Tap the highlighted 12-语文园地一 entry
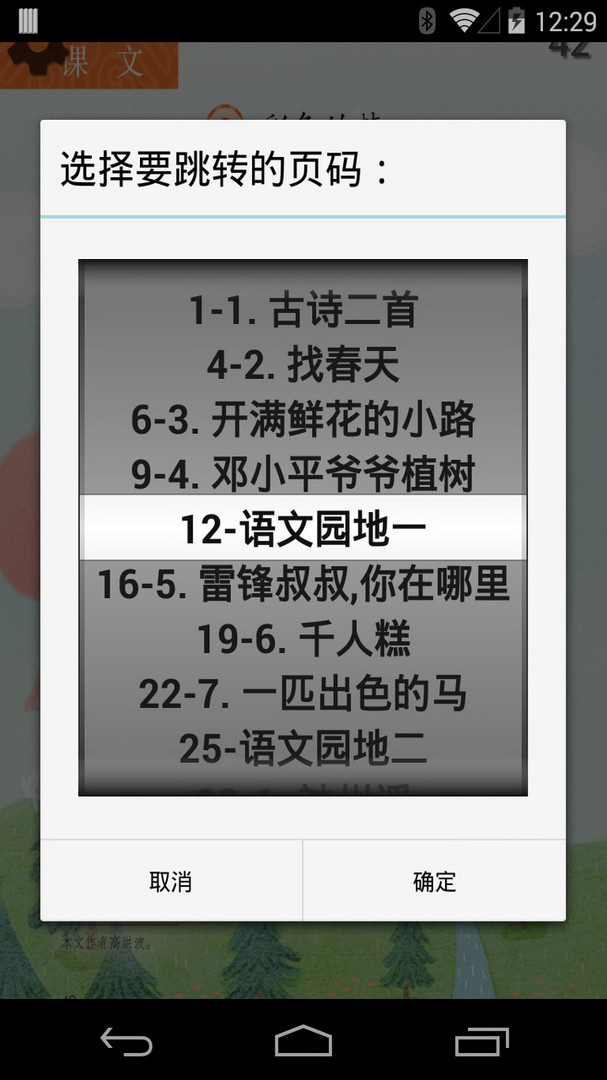The height and width of the screenshot is (1080, 607). point(303,529)
